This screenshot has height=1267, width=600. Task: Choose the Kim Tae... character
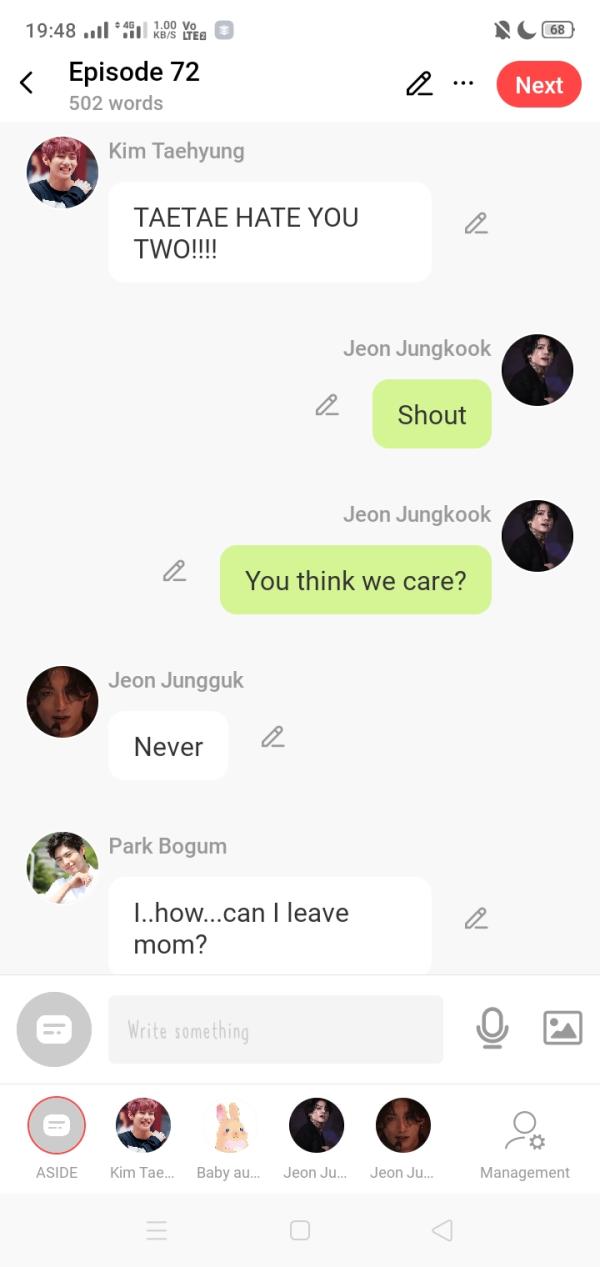pyautogui.click(x=143, y=1126)
